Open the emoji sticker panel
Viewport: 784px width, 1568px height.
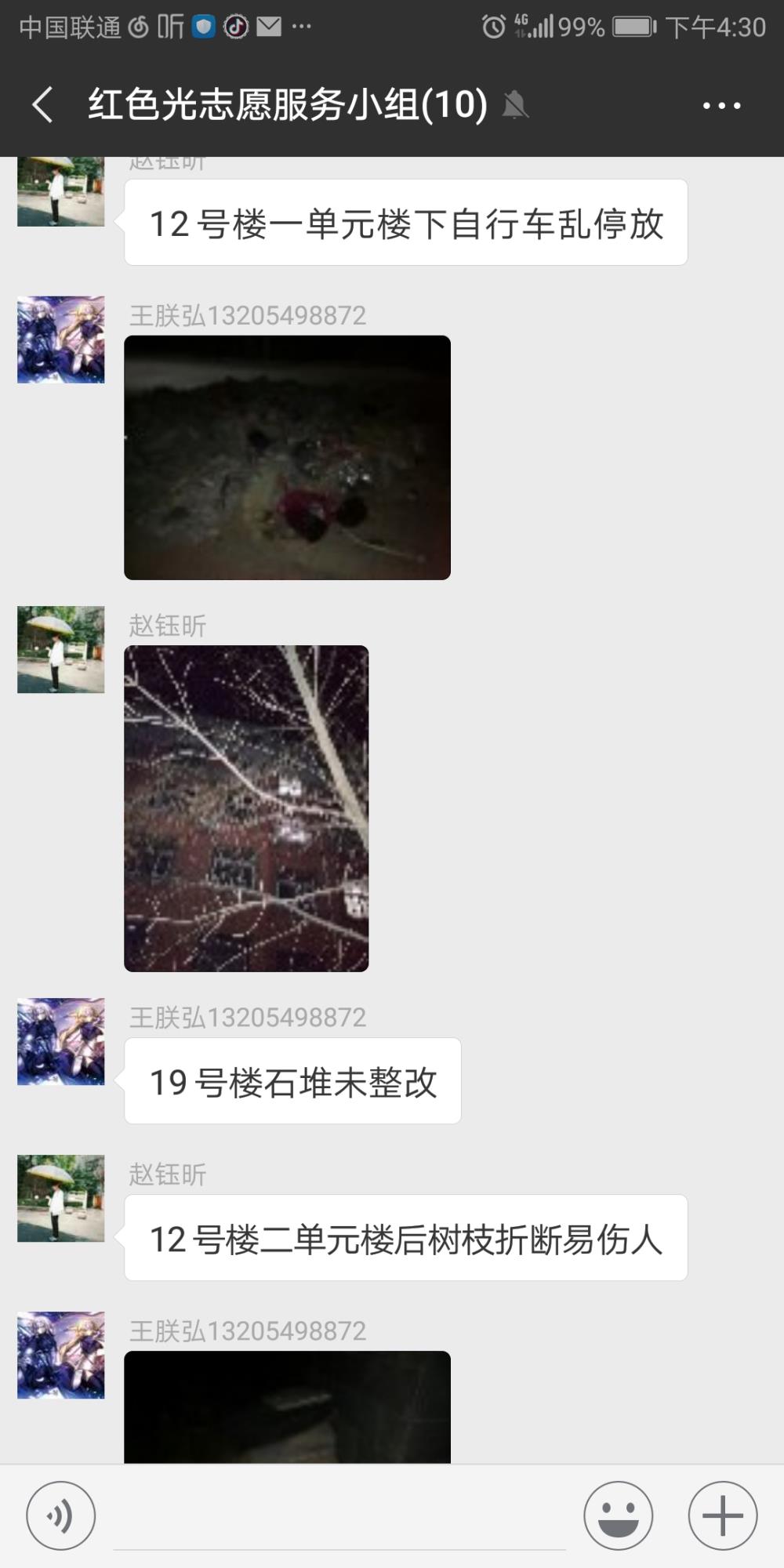coord(618,1515)
